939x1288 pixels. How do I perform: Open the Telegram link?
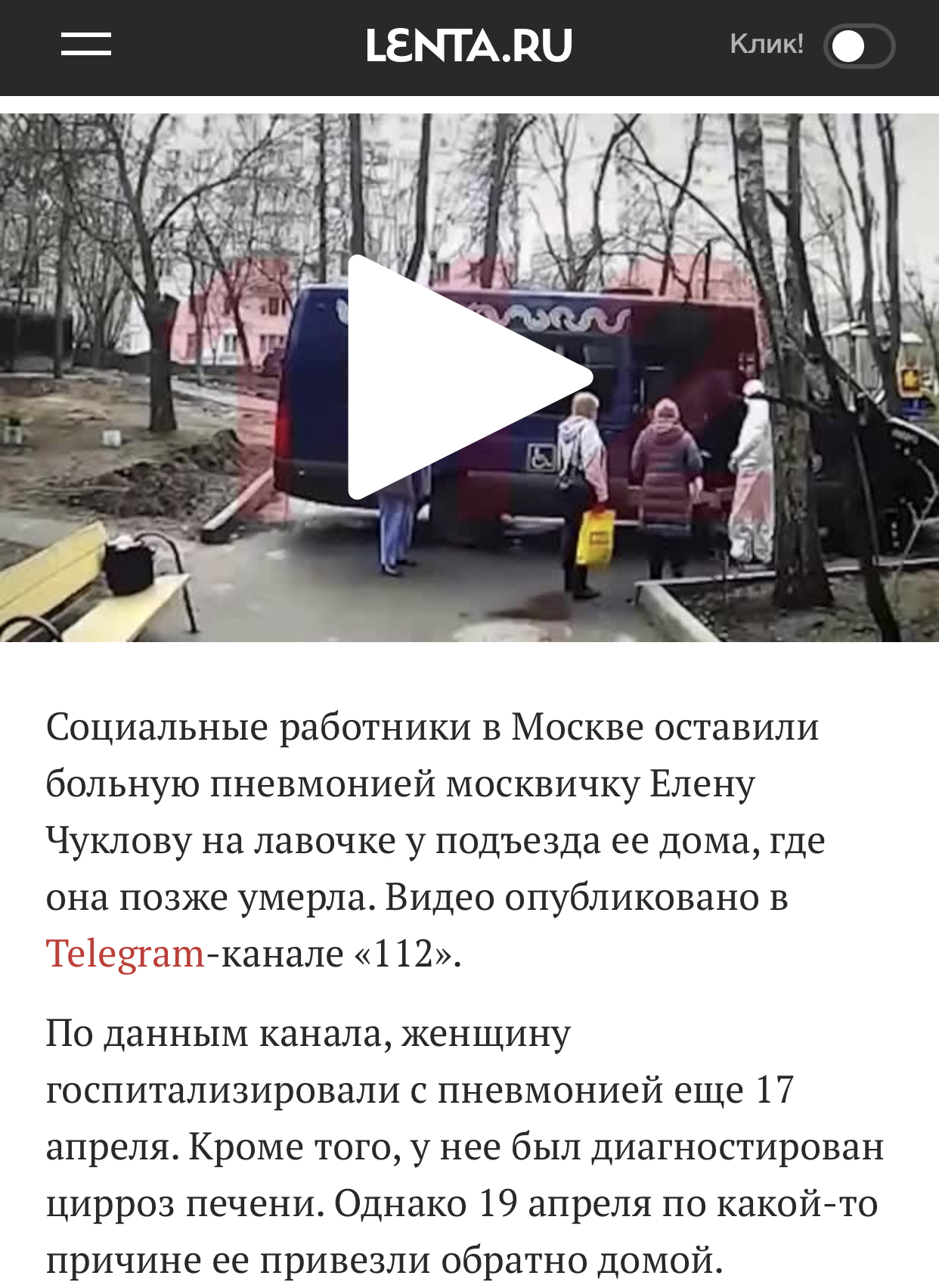(125, 954)
